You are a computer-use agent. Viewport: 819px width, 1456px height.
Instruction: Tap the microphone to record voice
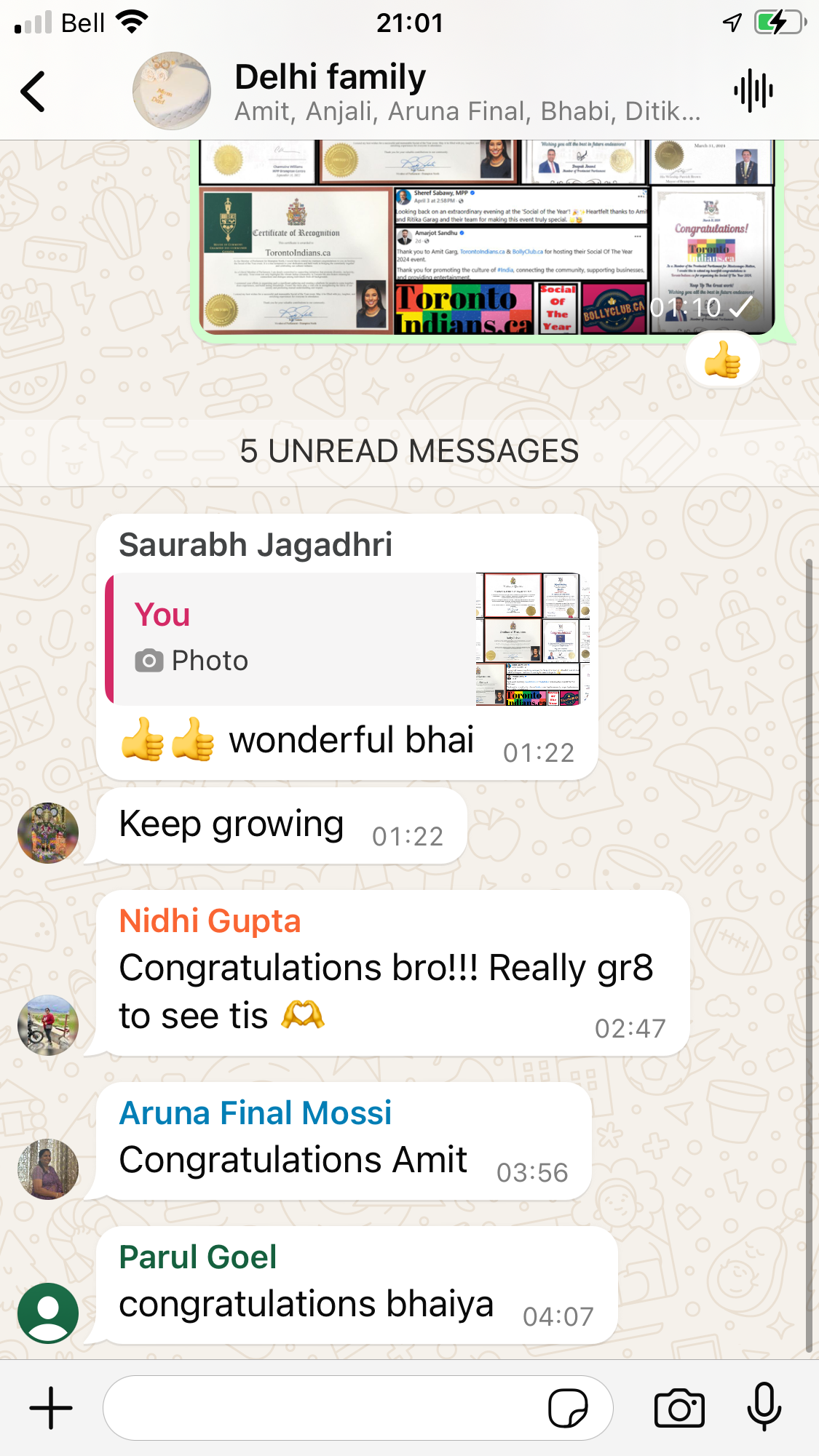(x=764, y=1408)
